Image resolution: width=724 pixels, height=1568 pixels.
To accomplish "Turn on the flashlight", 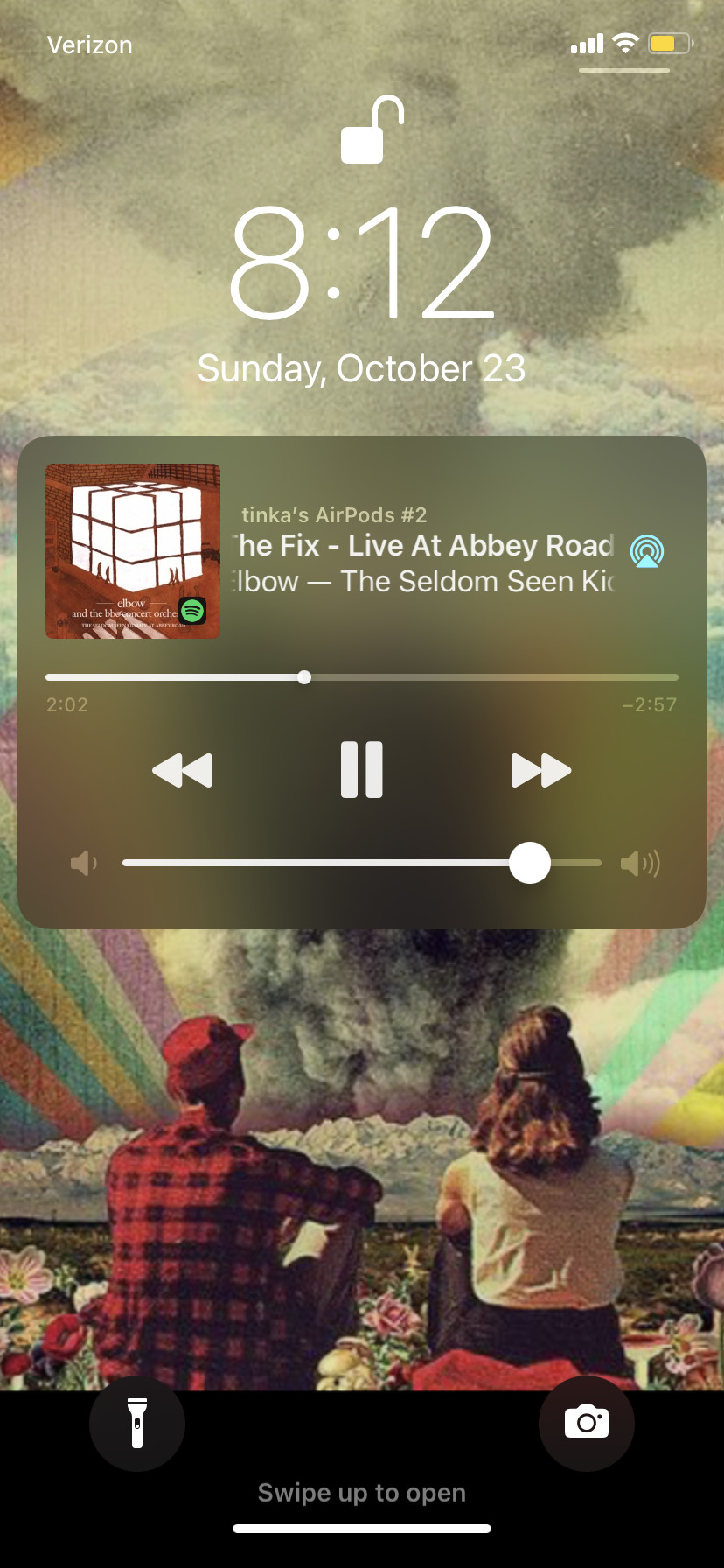I will (x=137, y=1424).
